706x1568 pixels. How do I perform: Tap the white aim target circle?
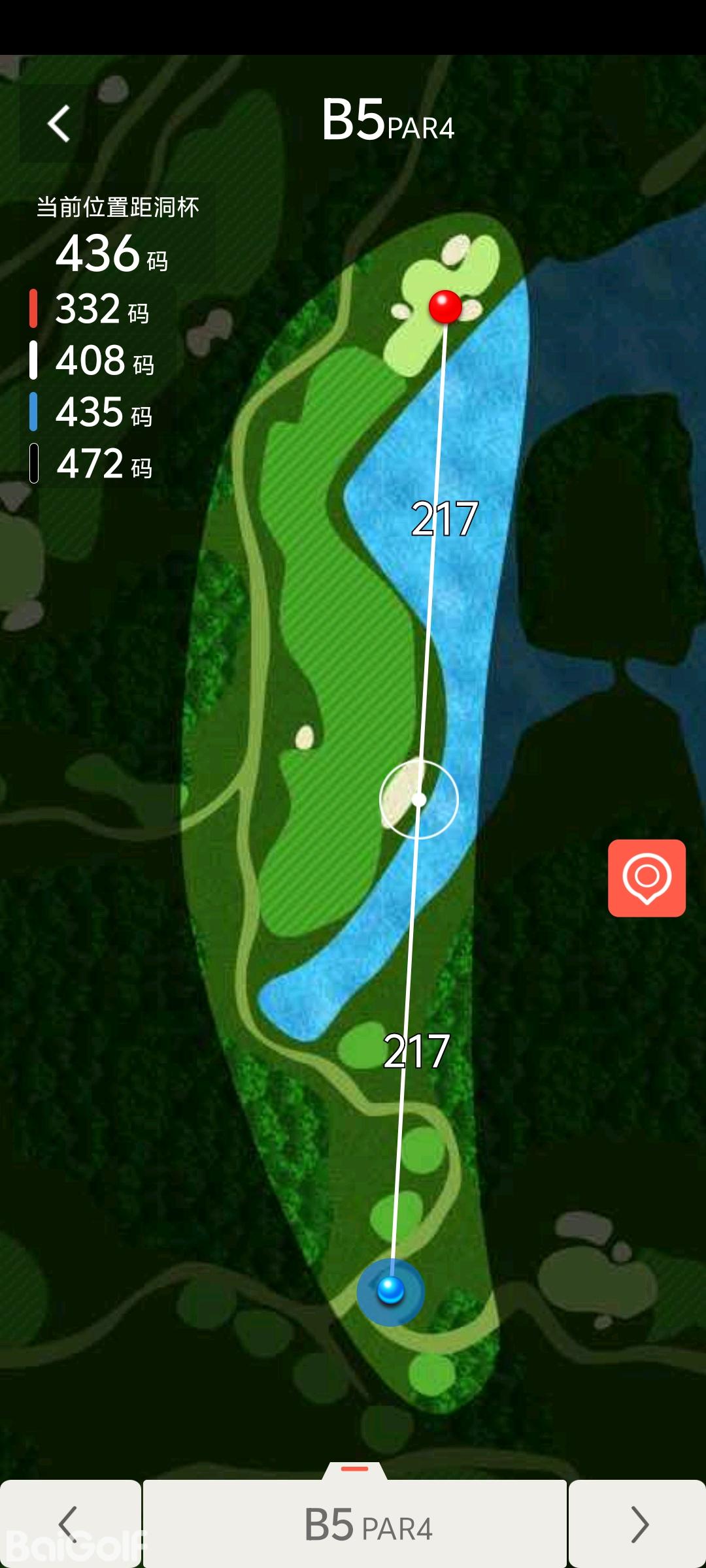tap(419, 799)
